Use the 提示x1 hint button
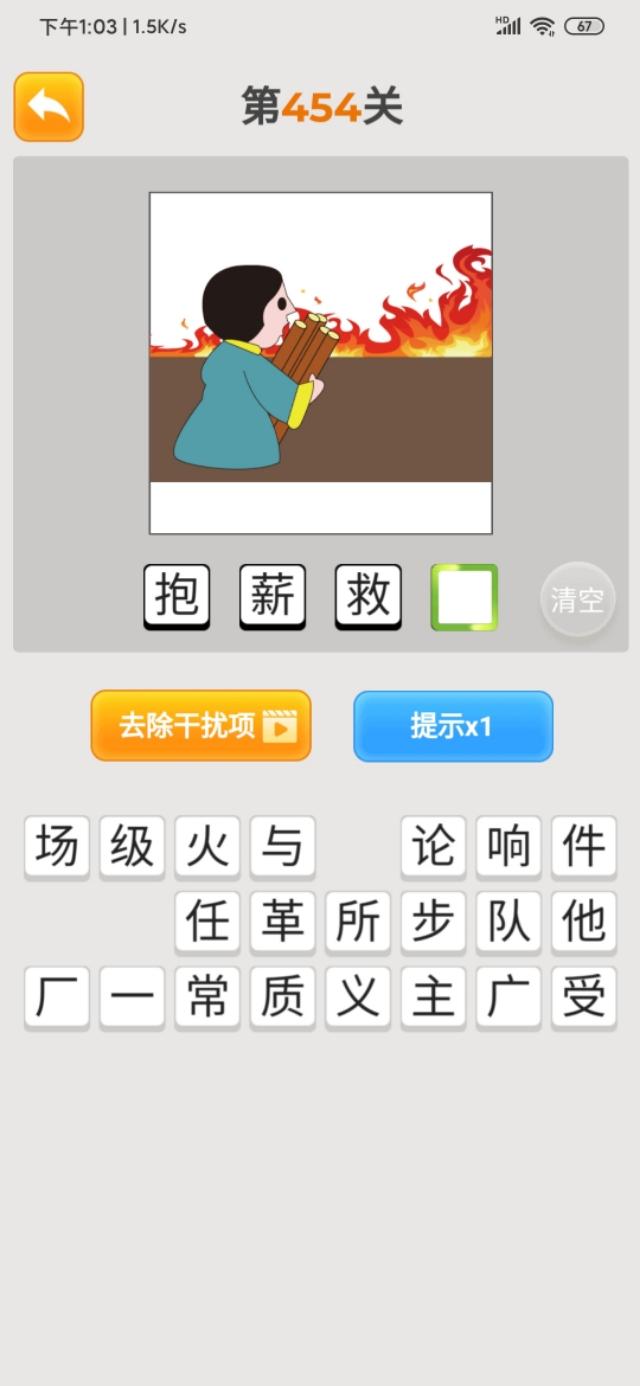 tap(452, 725)
